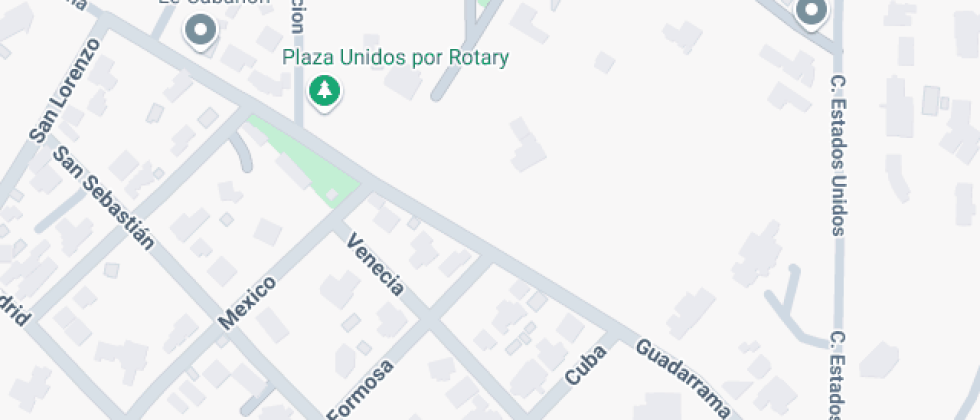Select the Le Cabanon place pin
This screenshot has width=980, height=420.
pyautogui.click(x=201, y=30)
